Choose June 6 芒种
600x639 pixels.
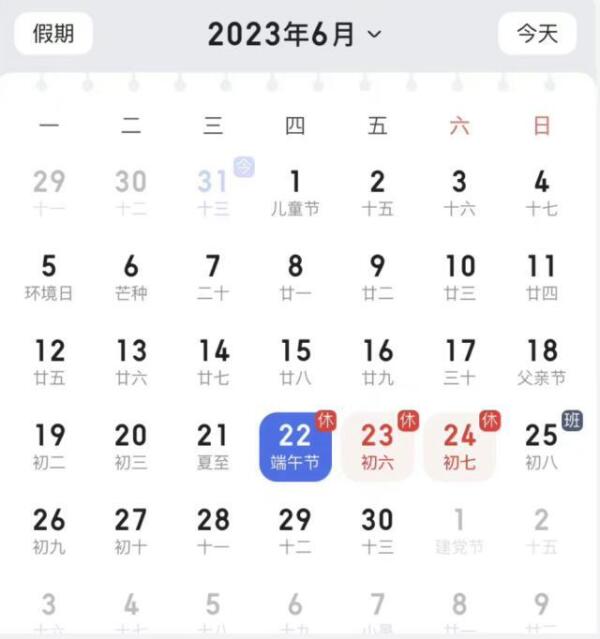coord(131,276)
